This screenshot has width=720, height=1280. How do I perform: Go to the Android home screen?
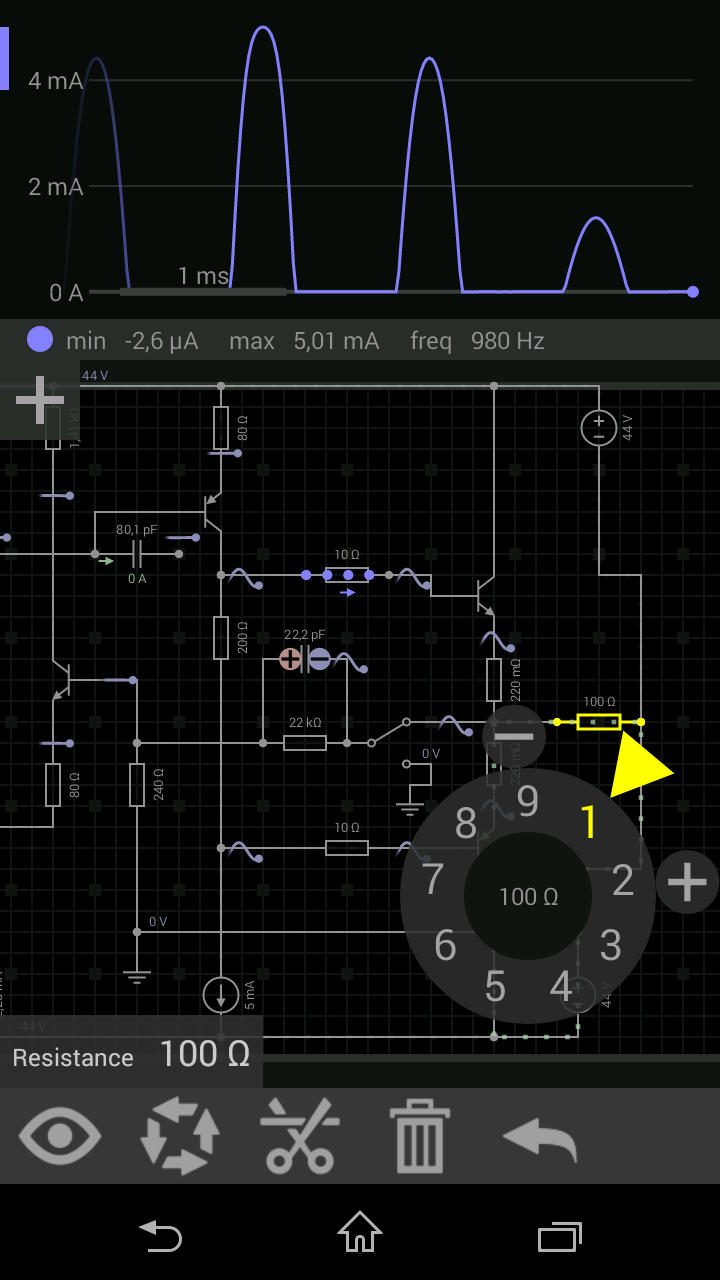(x=360, y=1232)
